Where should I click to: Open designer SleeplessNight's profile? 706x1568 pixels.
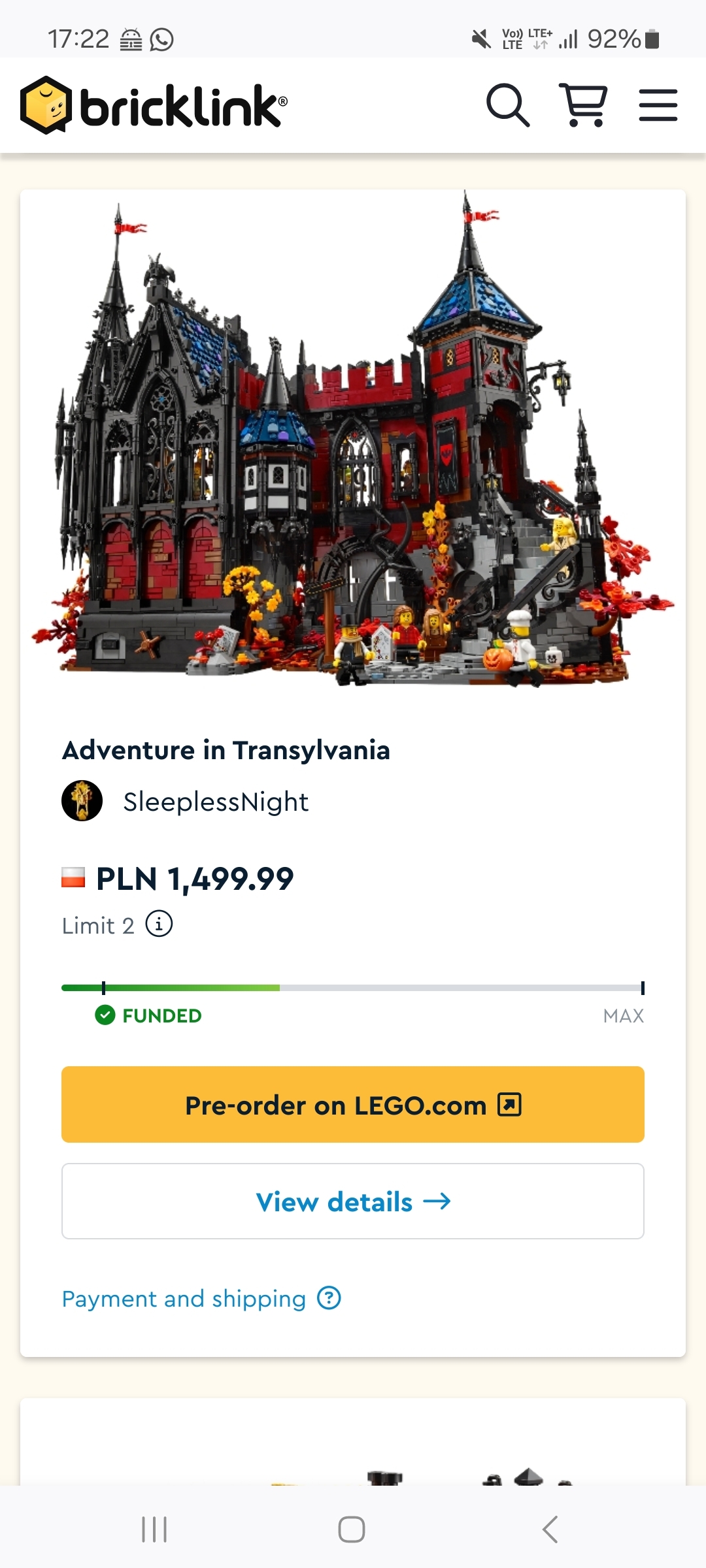tap(215, 802)
